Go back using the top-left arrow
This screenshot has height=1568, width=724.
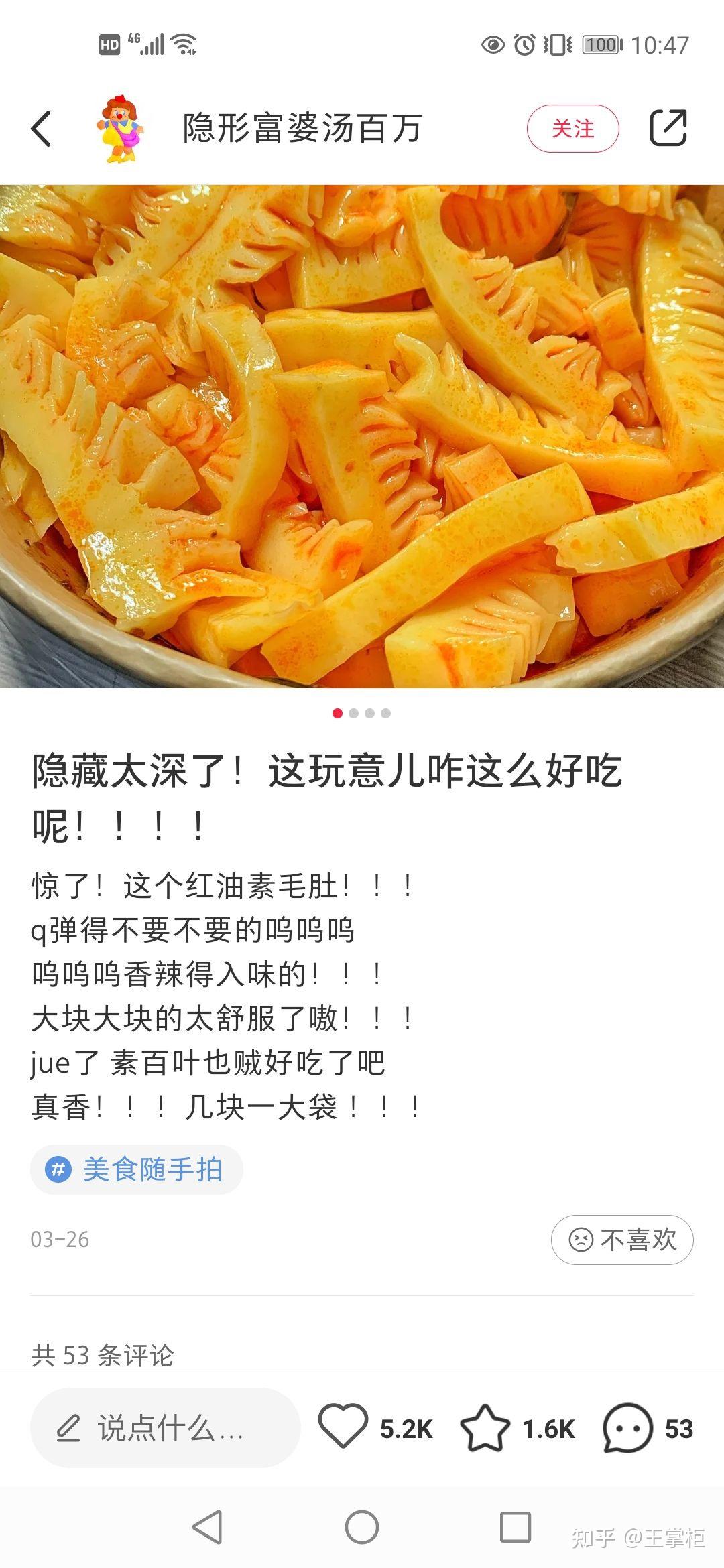tap(42, 128)
